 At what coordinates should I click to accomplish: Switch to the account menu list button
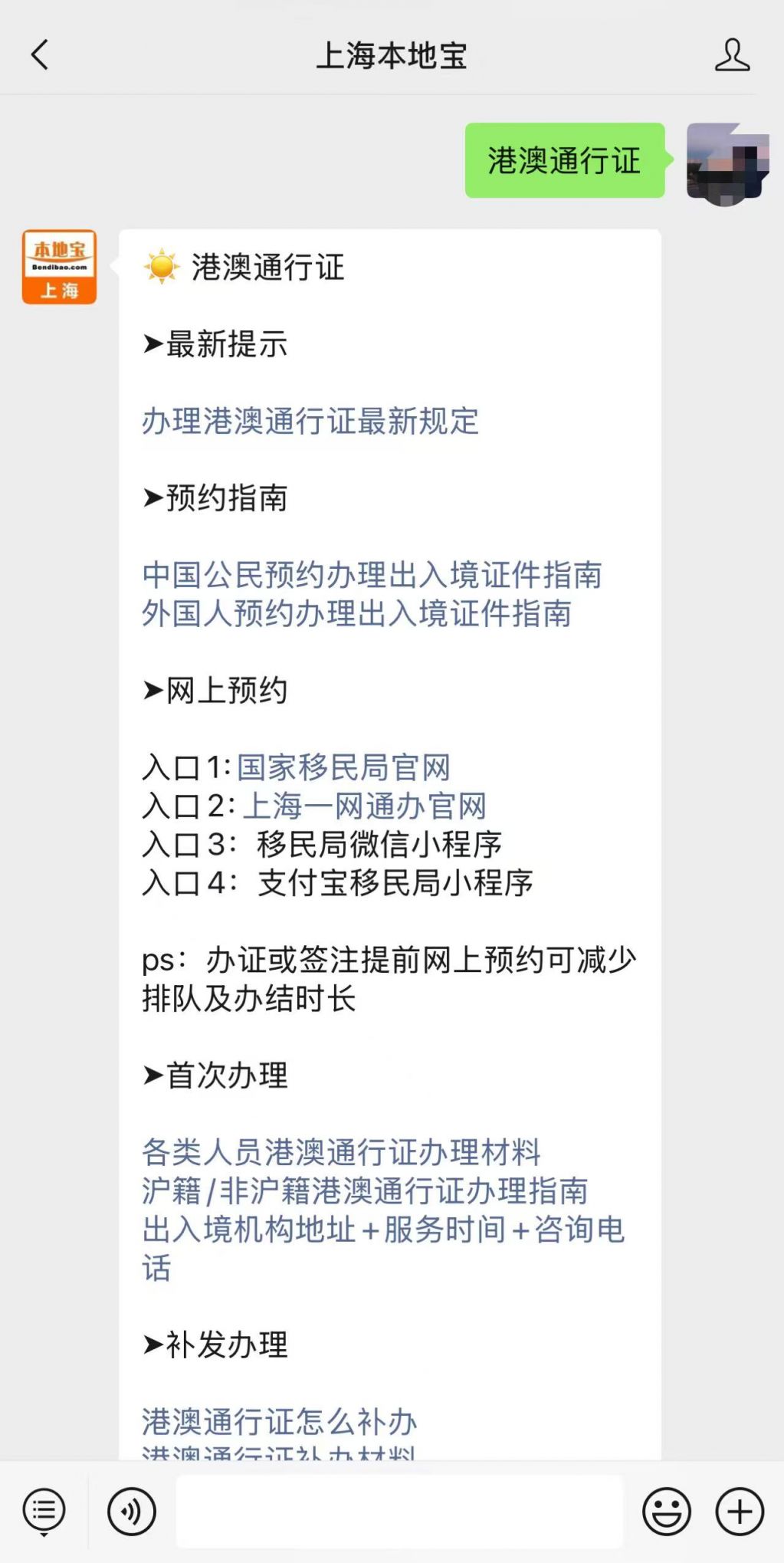(x=44, y=1512)
